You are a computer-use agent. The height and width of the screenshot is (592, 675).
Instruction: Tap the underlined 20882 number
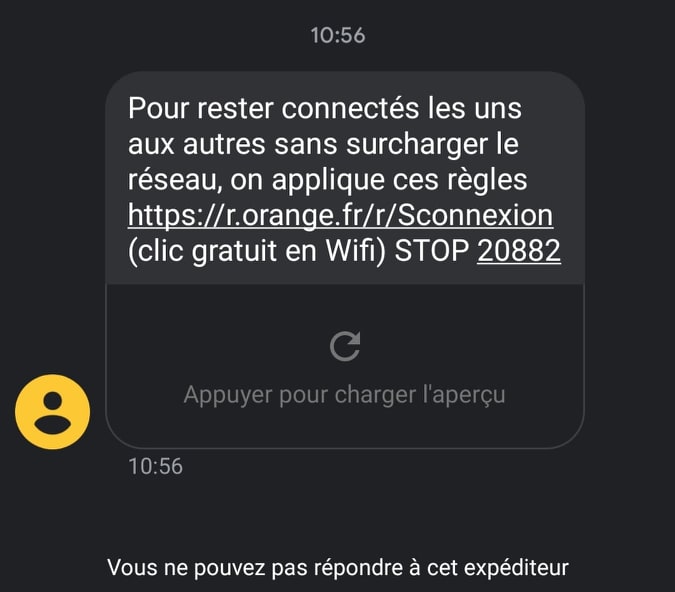(519, 252)
